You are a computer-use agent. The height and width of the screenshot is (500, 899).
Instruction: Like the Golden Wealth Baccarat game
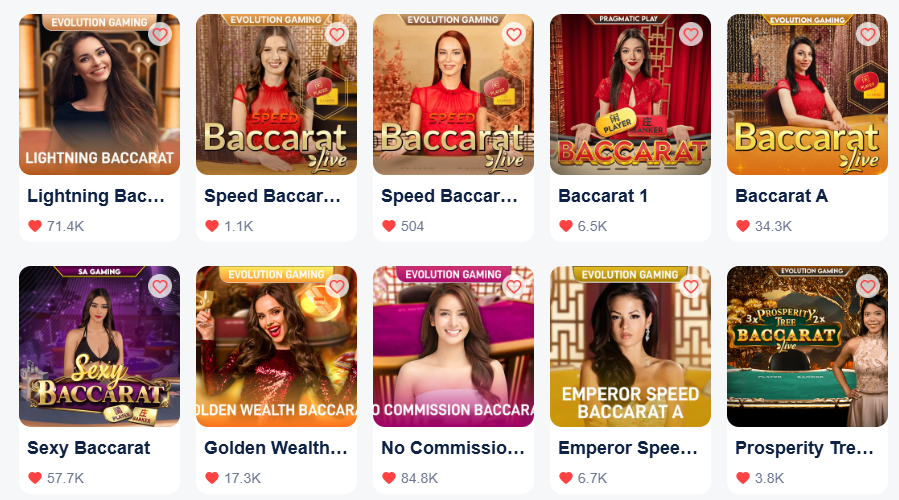tap(337, 286)
